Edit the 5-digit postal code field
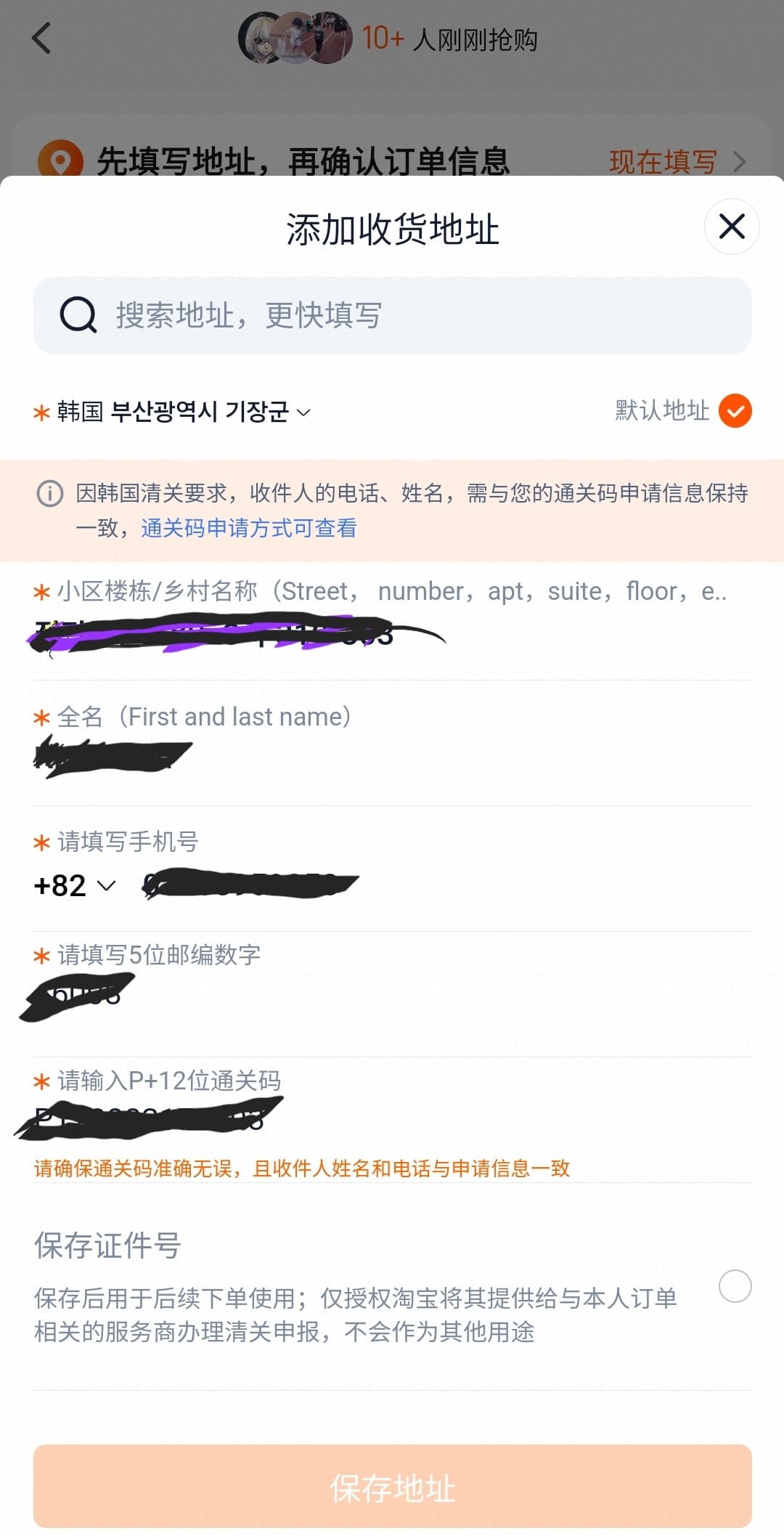784x1536 pixels. tap(392, 996)
